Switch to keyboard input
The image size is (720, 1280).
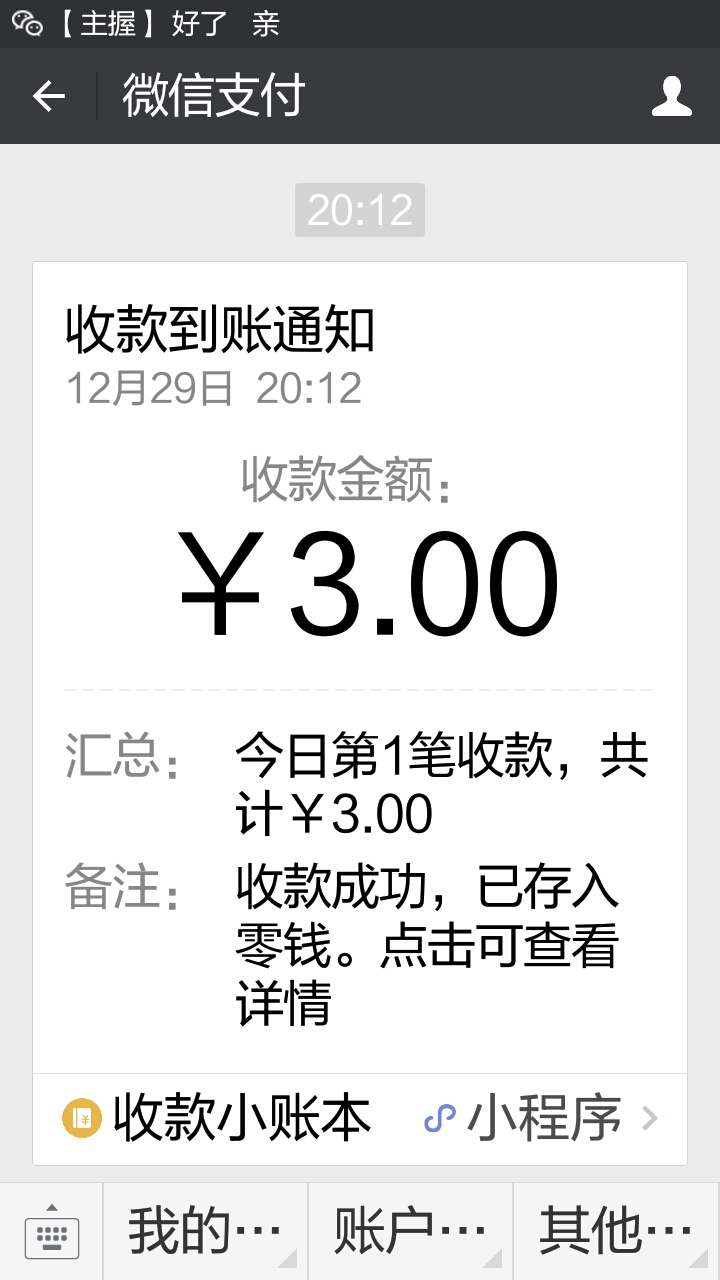pos(51,1232)
